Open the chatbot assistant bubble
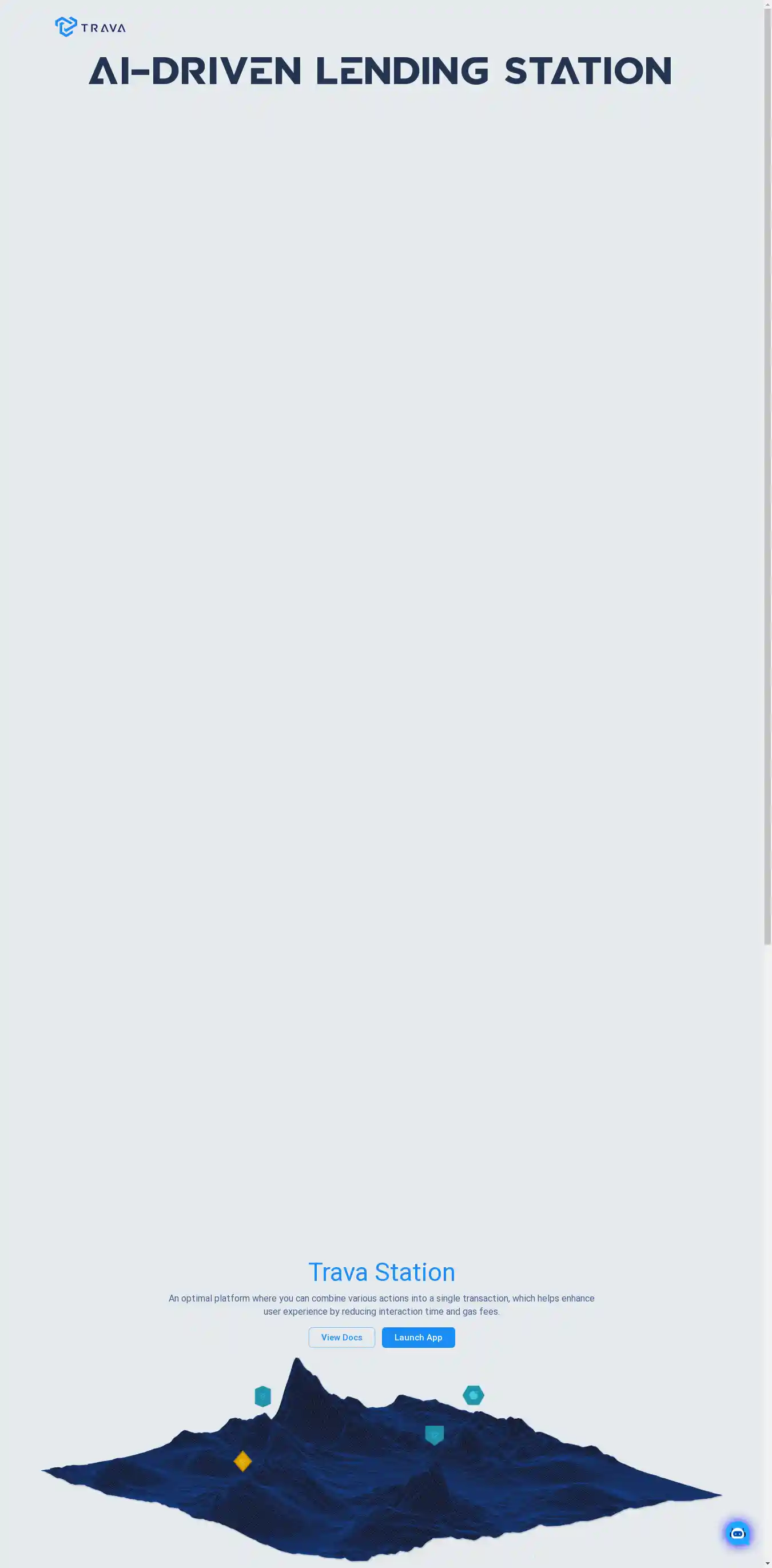Screen dimensions: 772x1568 click(x=737, y=1533)
